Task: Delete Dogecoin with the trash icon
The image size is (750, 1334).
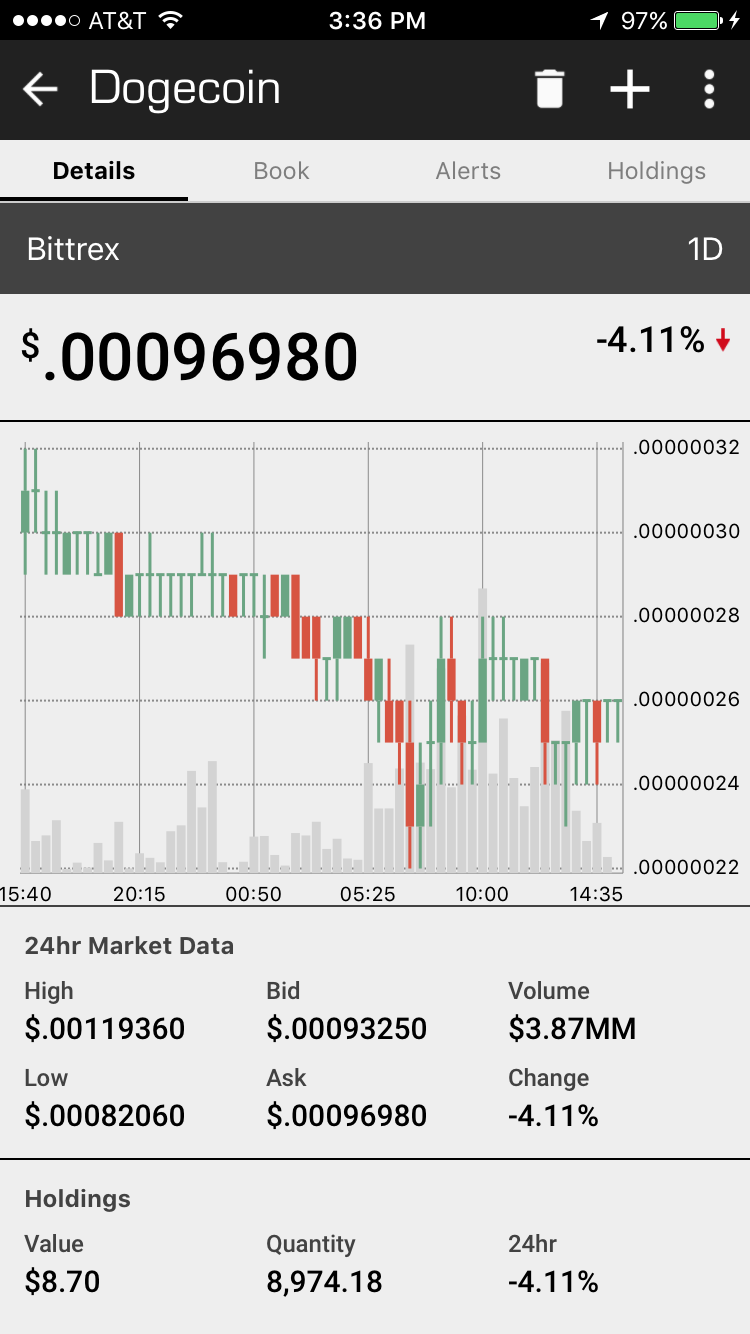Action: [549, 89]
